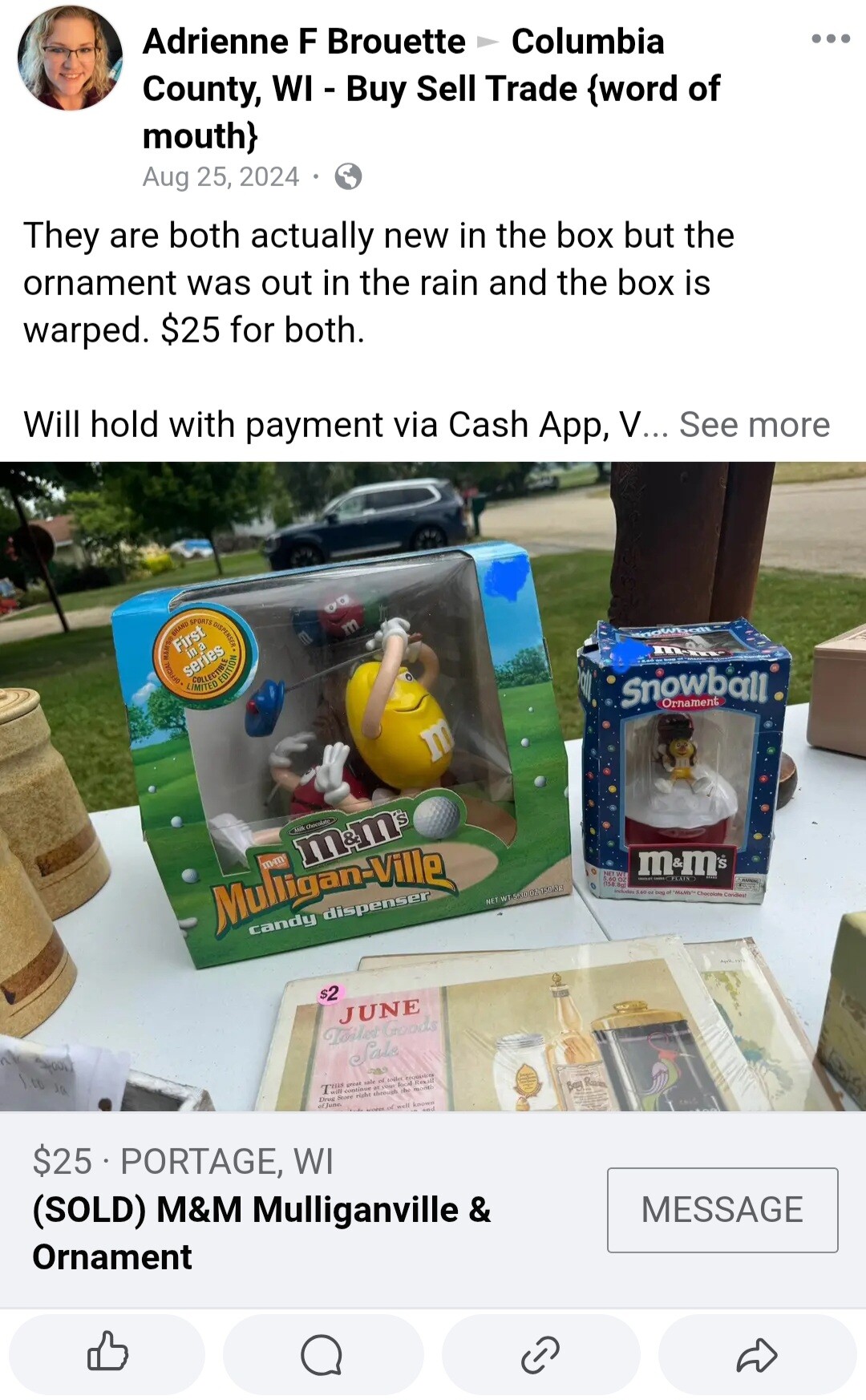Open Adrienne F Brouette's profile picture
The width and height of the screenshot is (866, 1400).
(71, 58)
